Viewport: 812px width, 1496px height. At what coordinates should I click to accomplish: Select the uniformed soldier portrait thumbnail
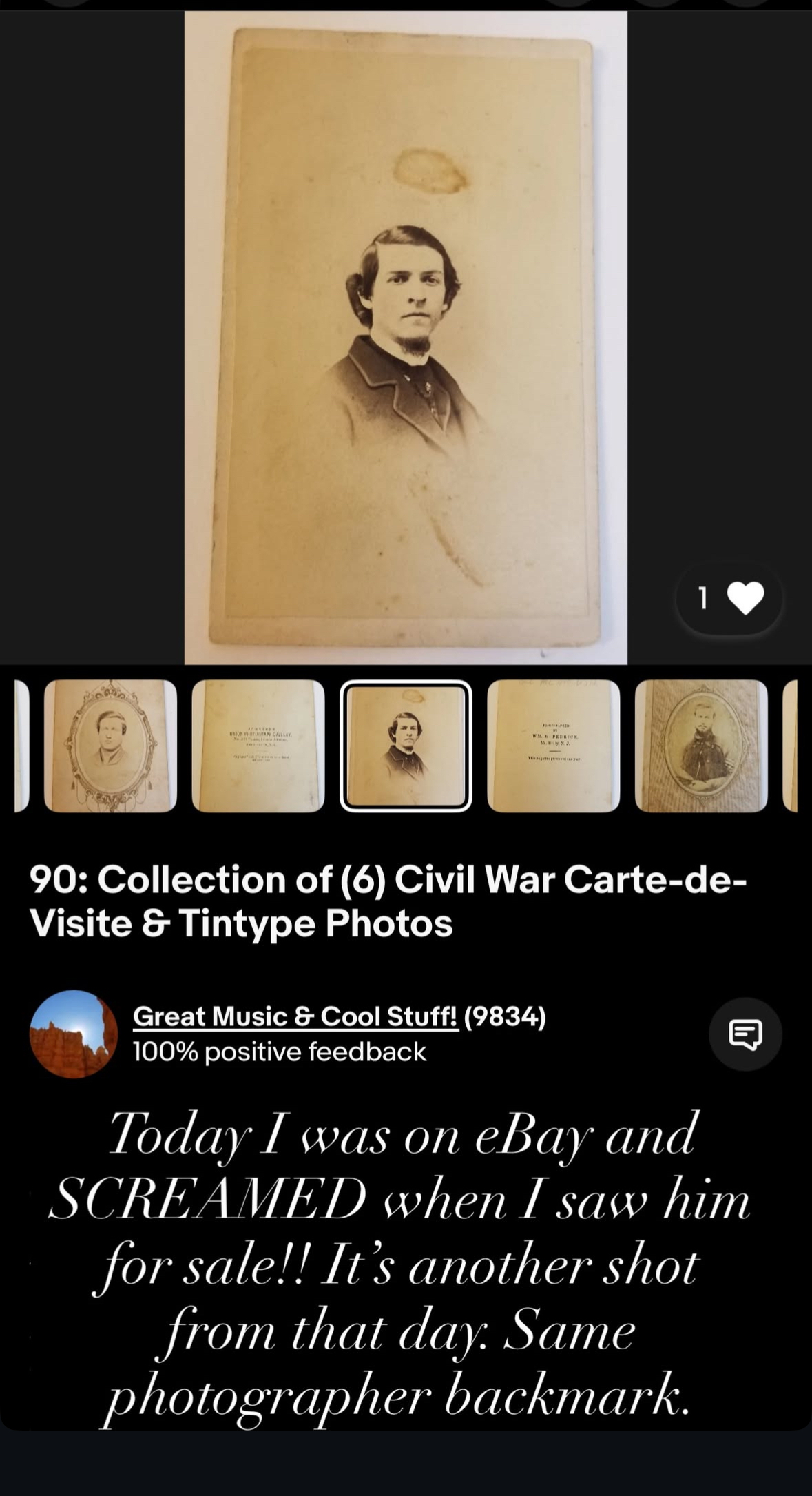[x=701, y=746]
